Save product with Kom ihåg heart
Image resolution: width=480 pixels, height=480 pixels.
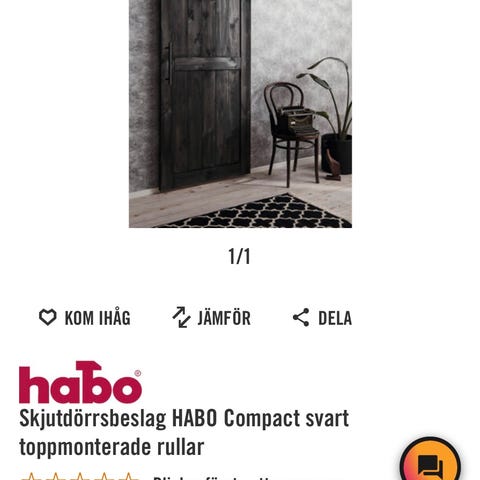click(x=85, y=317)
